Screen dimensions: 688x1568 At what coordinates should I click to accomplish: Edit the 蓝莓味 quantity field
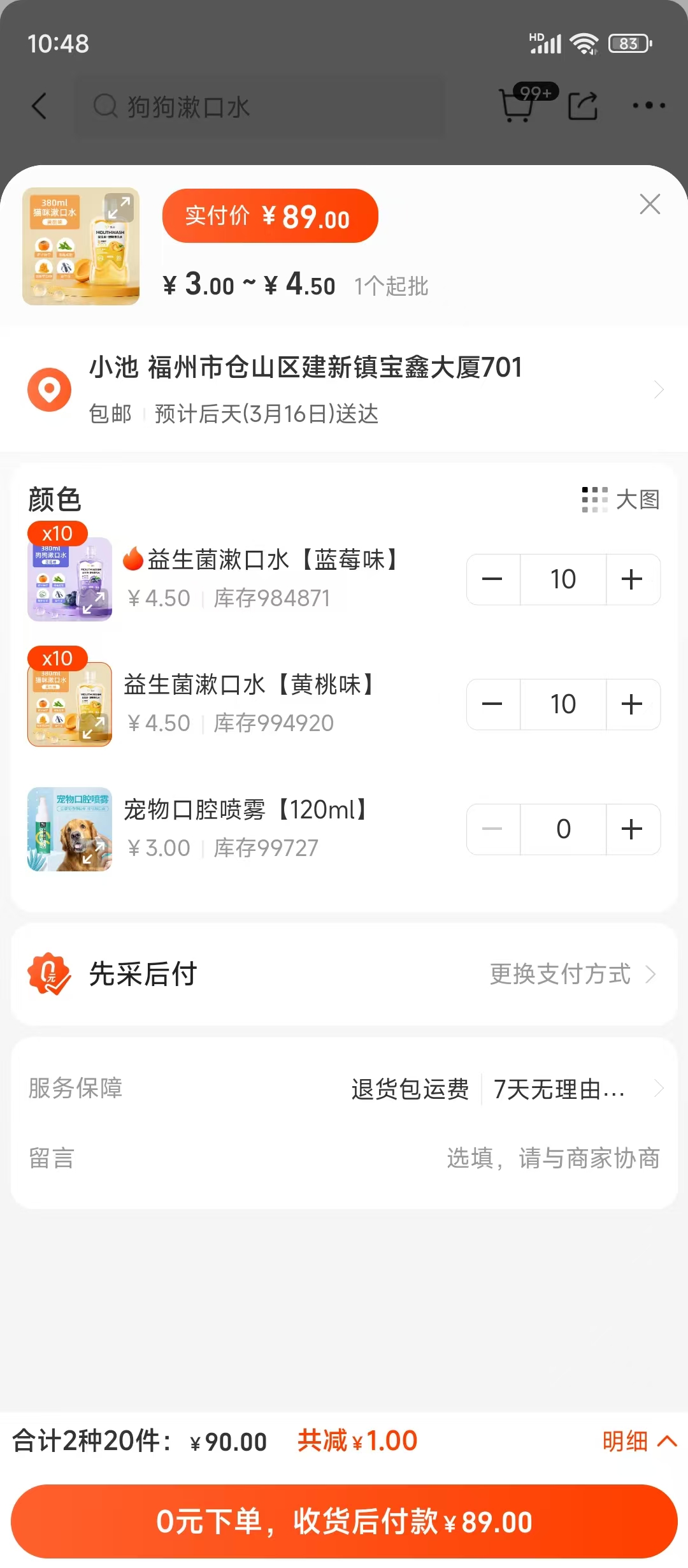(563, 579)
